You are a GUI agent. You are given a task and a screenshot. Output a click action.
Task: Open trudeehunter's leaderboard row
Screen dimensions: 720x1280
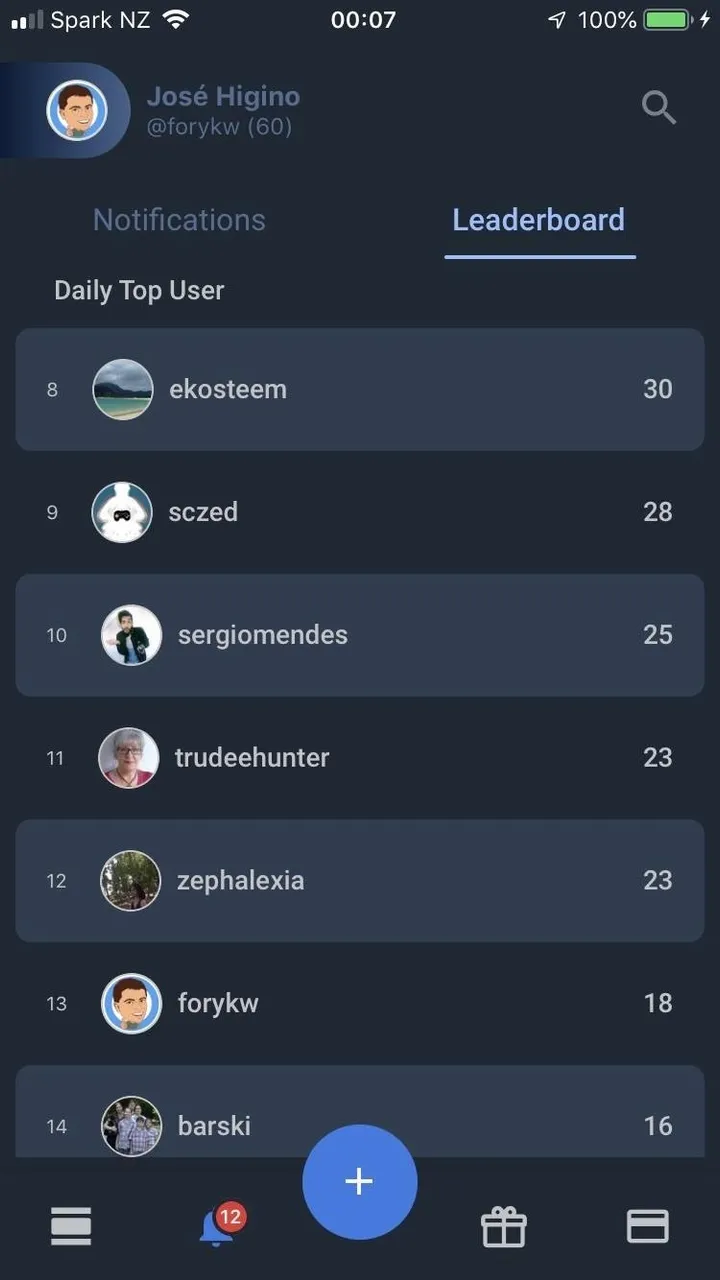coord(360,758)
